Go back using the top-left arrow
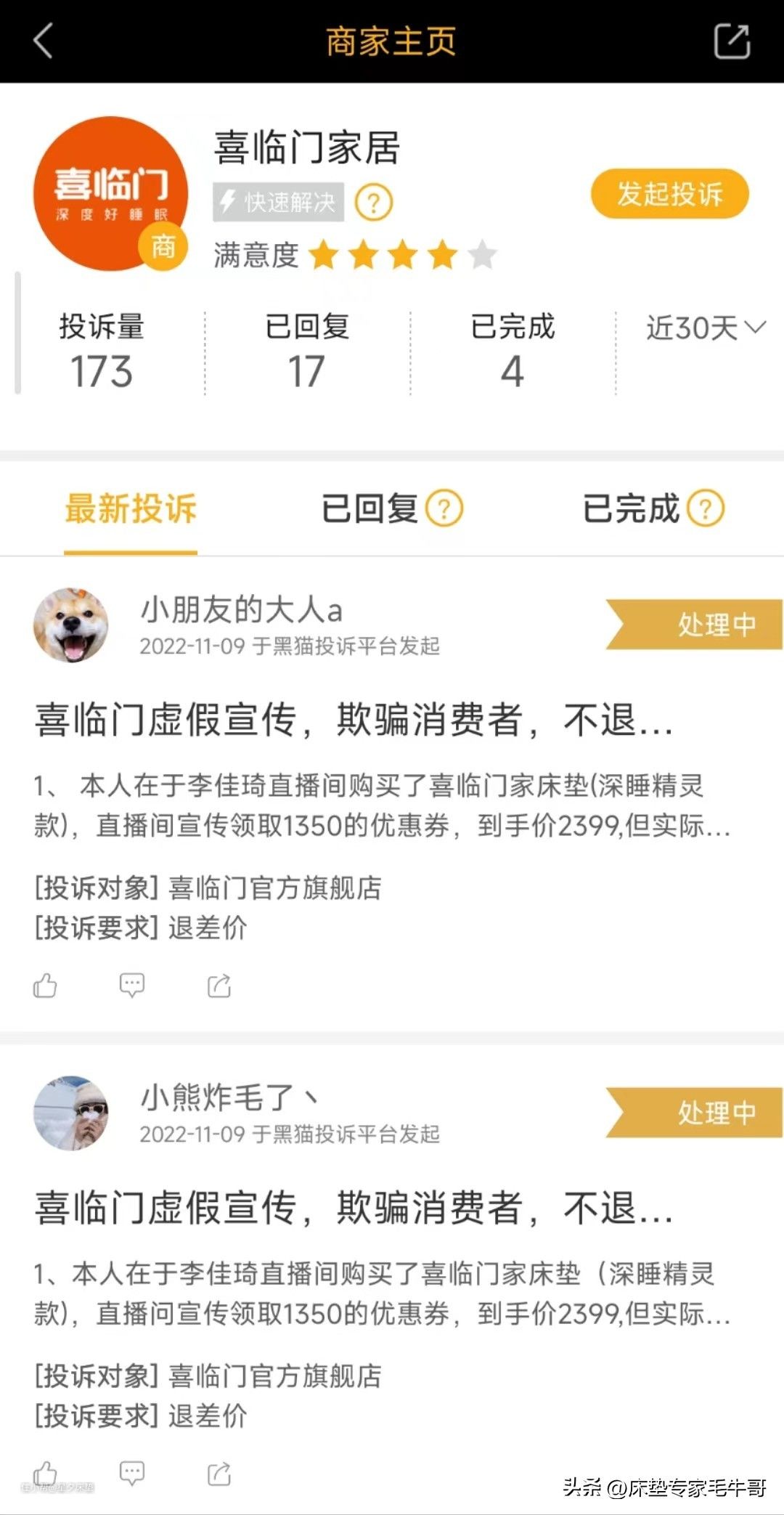This screenshot has width=784, height=1515. point(44,41)
